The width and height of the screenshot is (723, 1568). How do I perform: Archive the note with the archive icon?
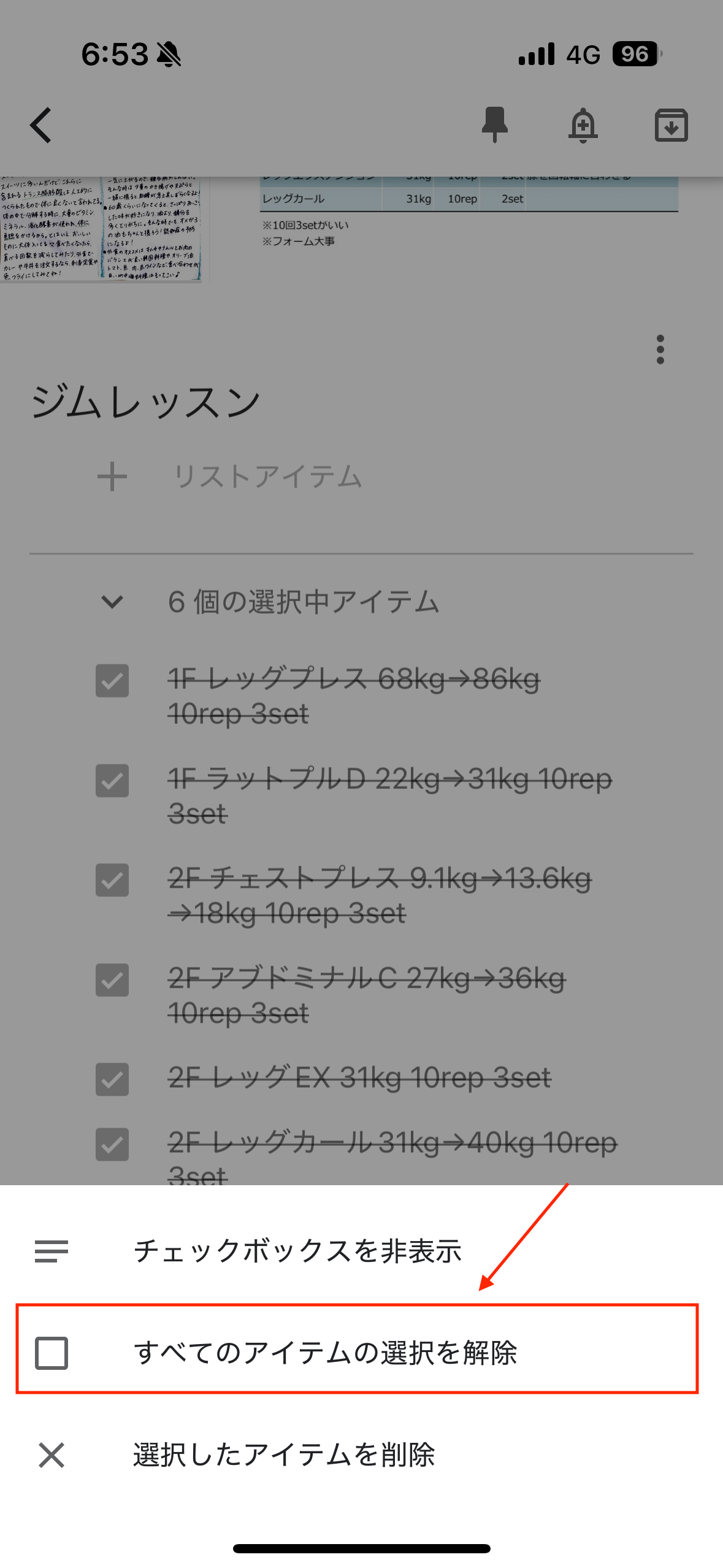pos(671,126)
